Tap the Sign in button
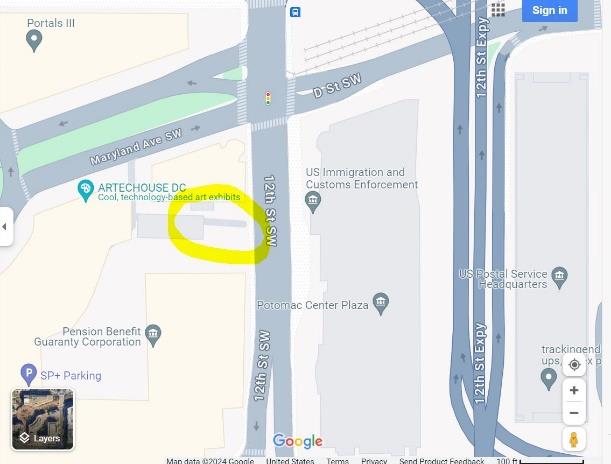 tap(549, 10)
